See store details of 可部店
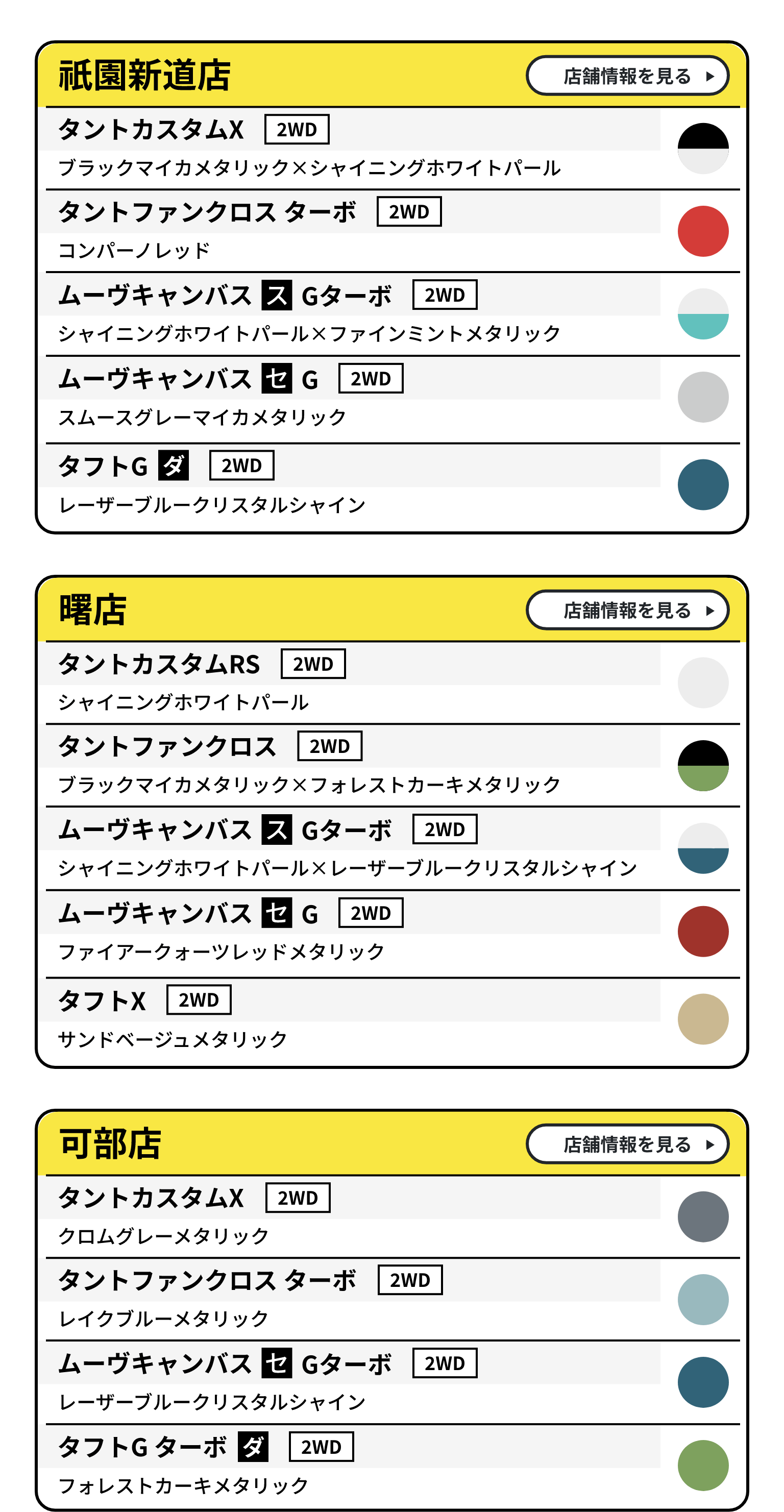784x1512 pixels. pyautogui.click(x=627, y=1144)
